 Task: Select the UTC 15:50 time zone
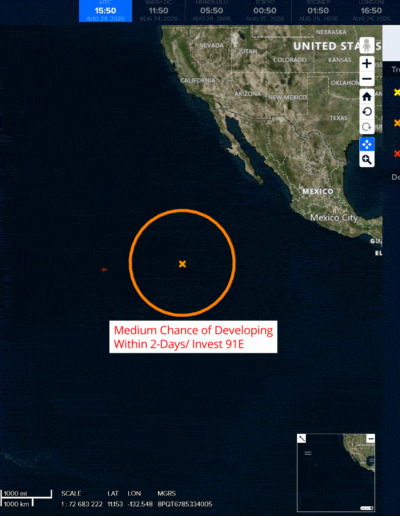coord(105,11)
